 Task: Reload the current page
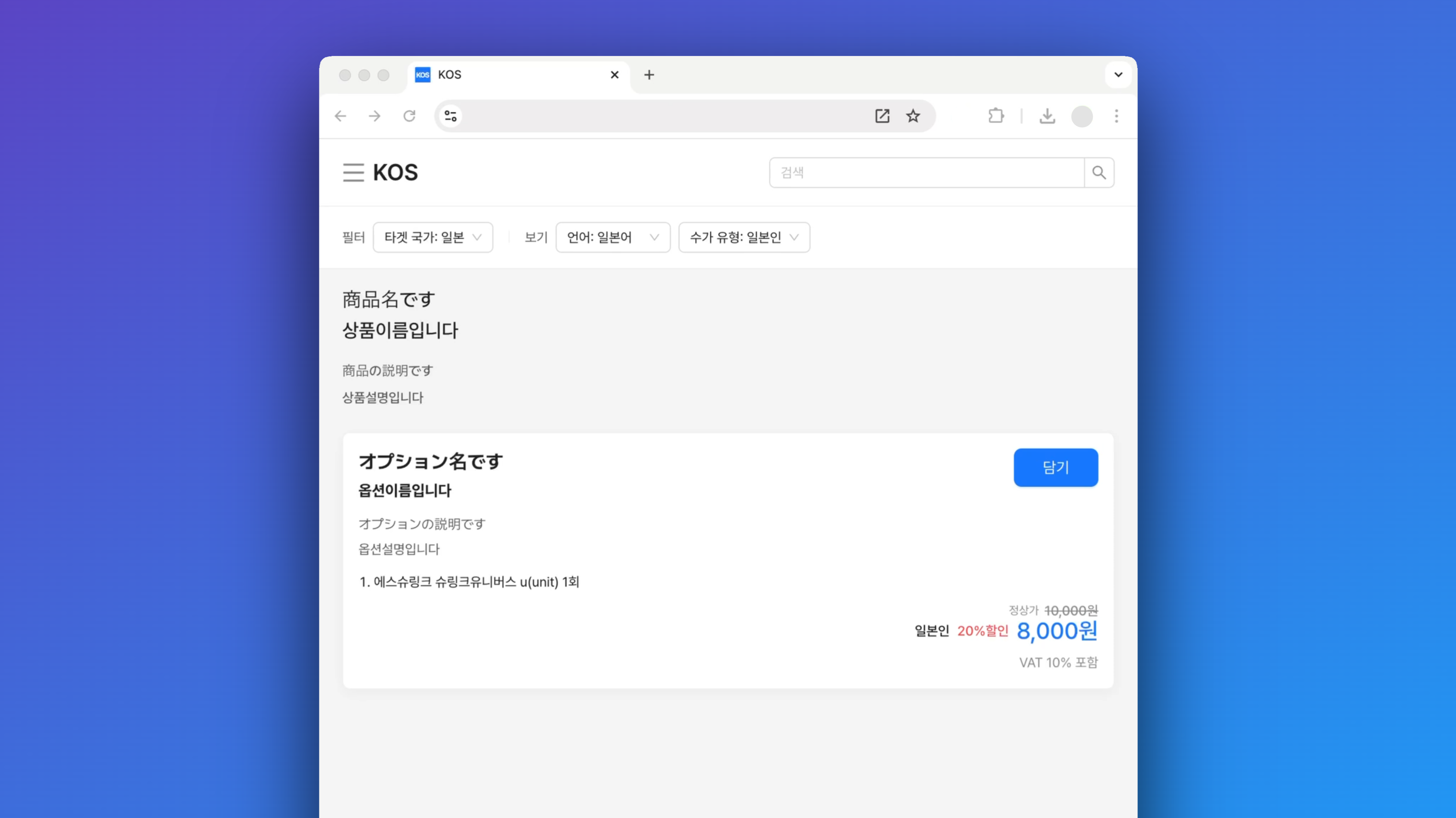(409, 116)
